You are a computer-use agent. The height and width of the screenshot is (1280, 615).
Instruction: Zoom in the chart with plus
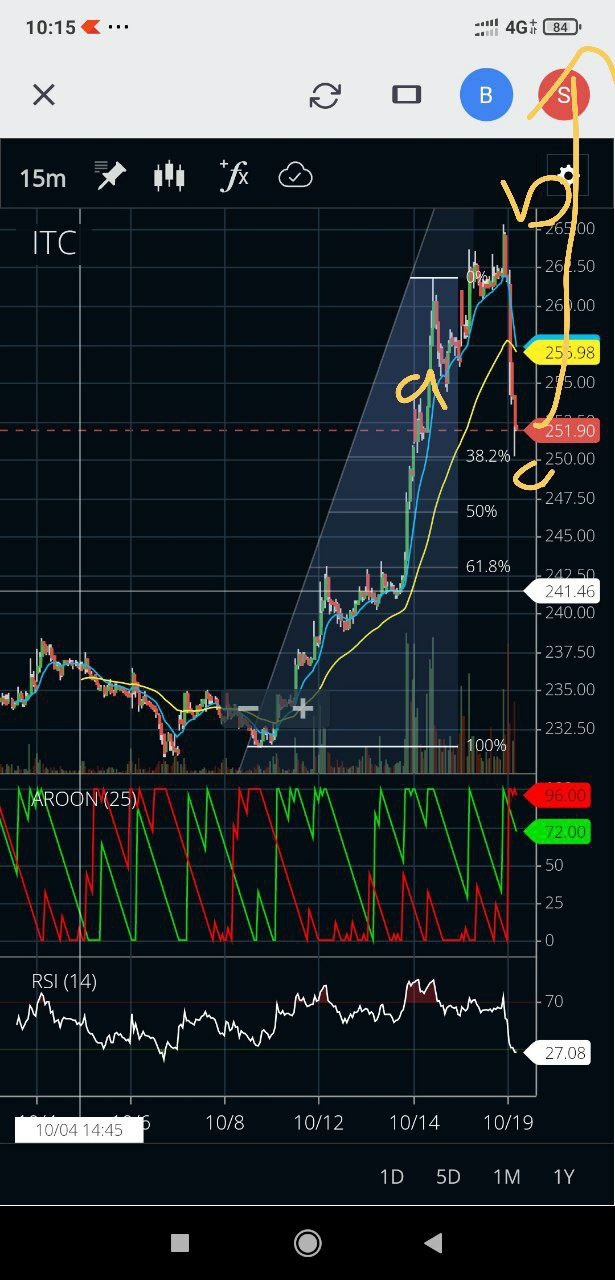pyautogui.click(x=302, y=709)
